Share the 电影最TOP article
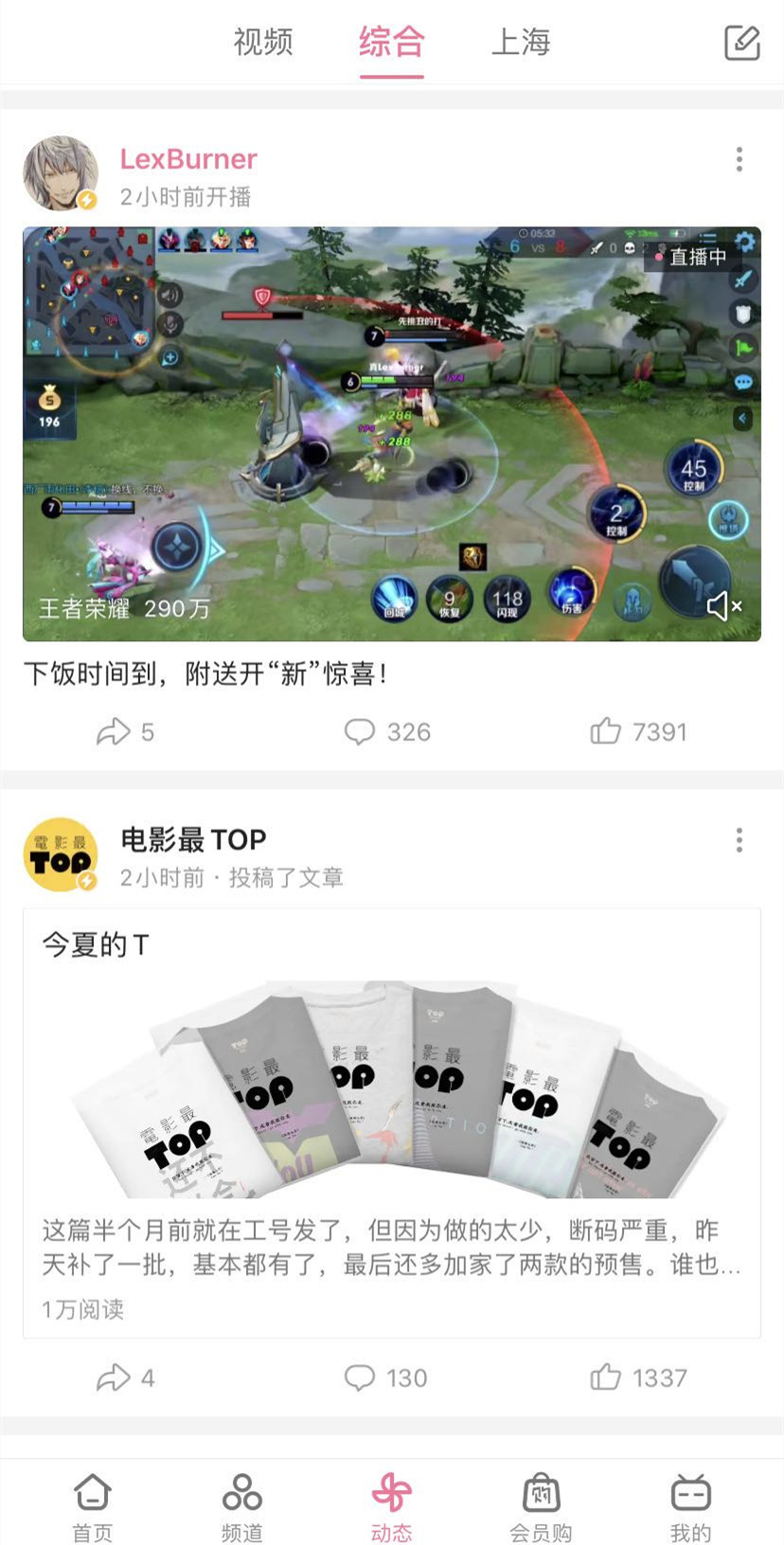Image resolution: width=784 pixels, height=1545 pixels. (x=116, y=1377)
